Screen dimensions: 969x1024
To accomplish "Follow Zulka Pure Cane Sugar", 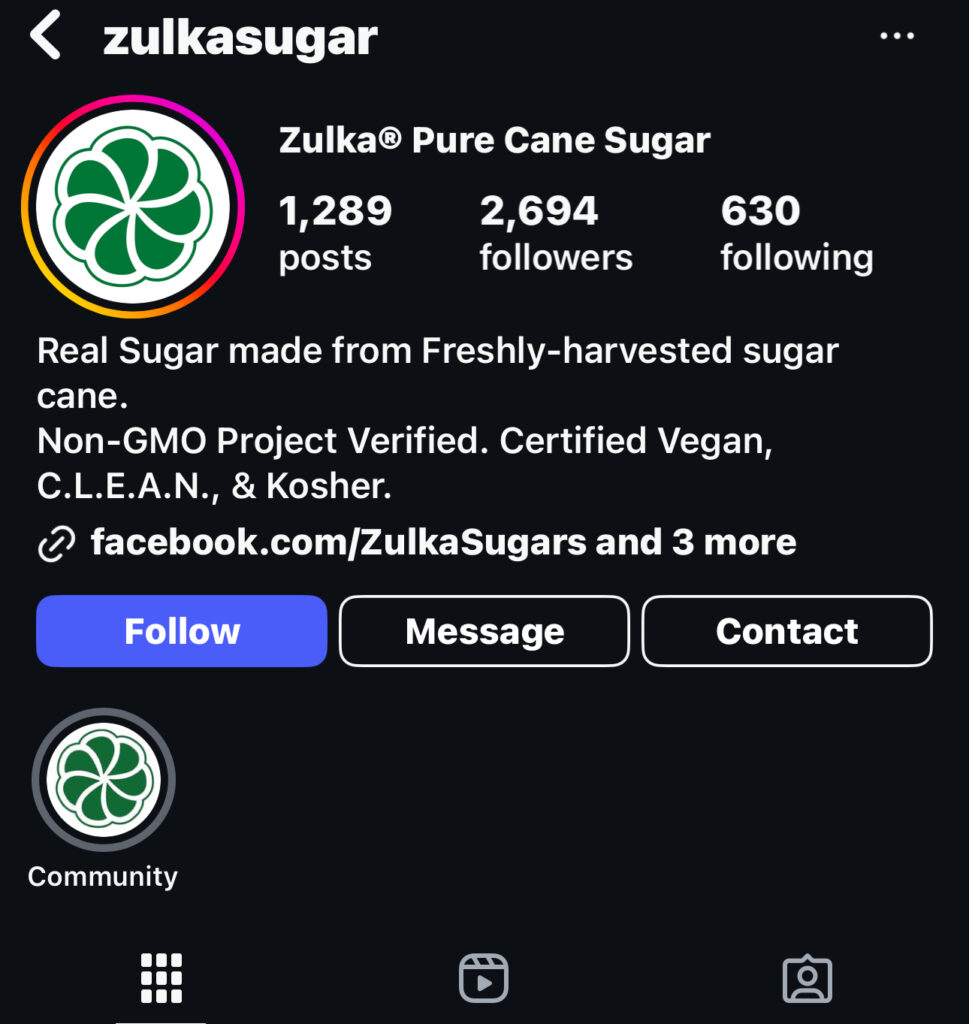I will click(x=182, y=631).
